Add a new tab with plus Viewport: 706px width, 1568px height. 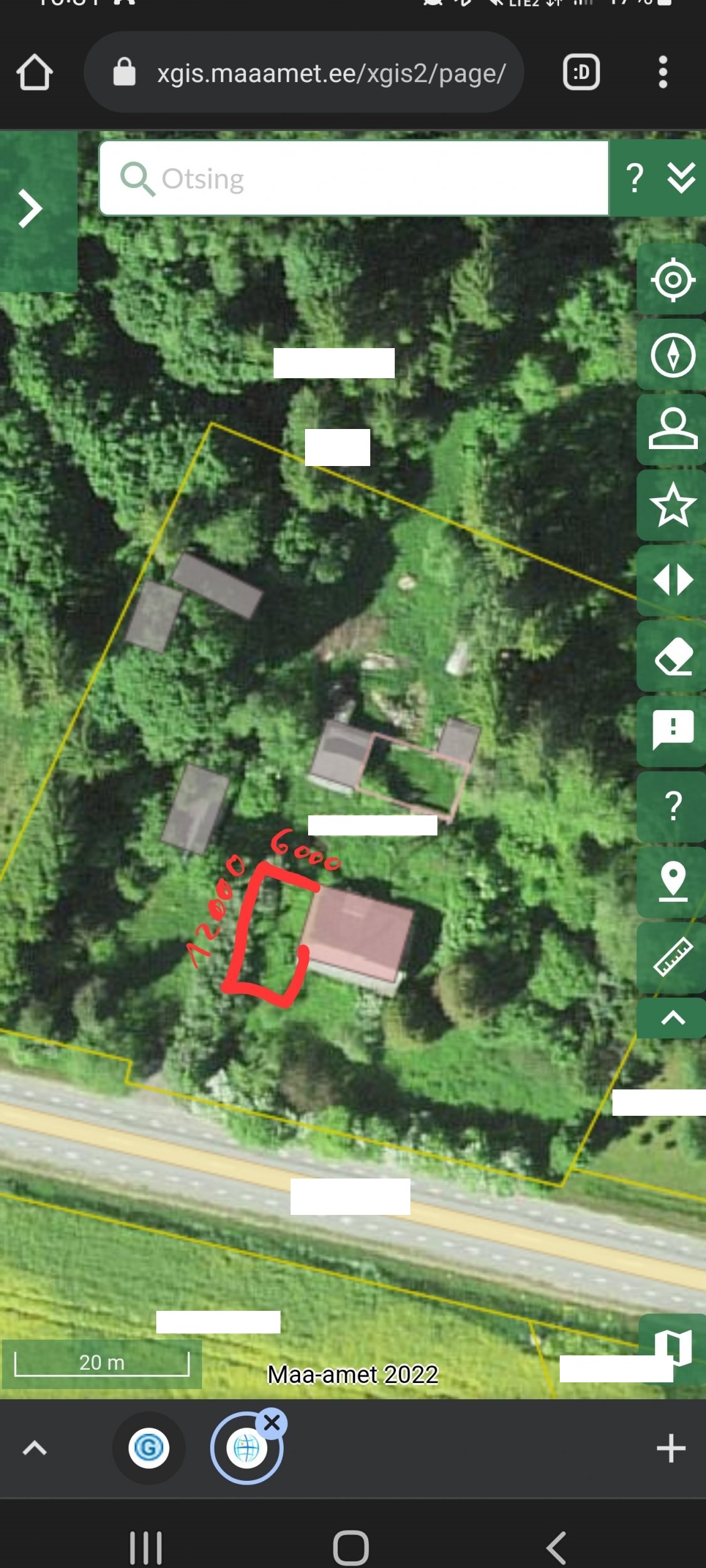pos(671,1449)
